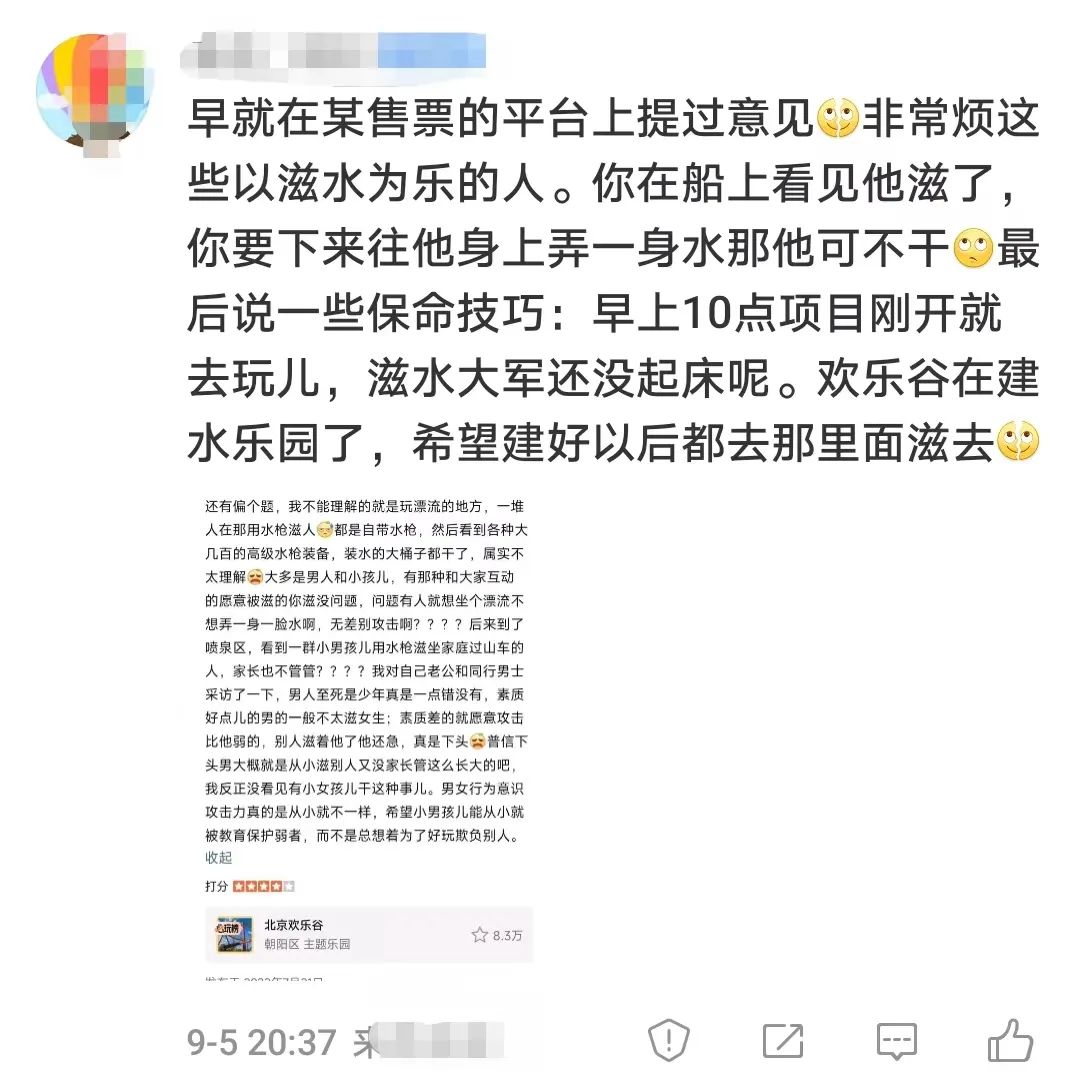Like this comment with the thumbs-up
The height and width of the screenshot is (1085, 1080).
(x=1010, y=1040)
